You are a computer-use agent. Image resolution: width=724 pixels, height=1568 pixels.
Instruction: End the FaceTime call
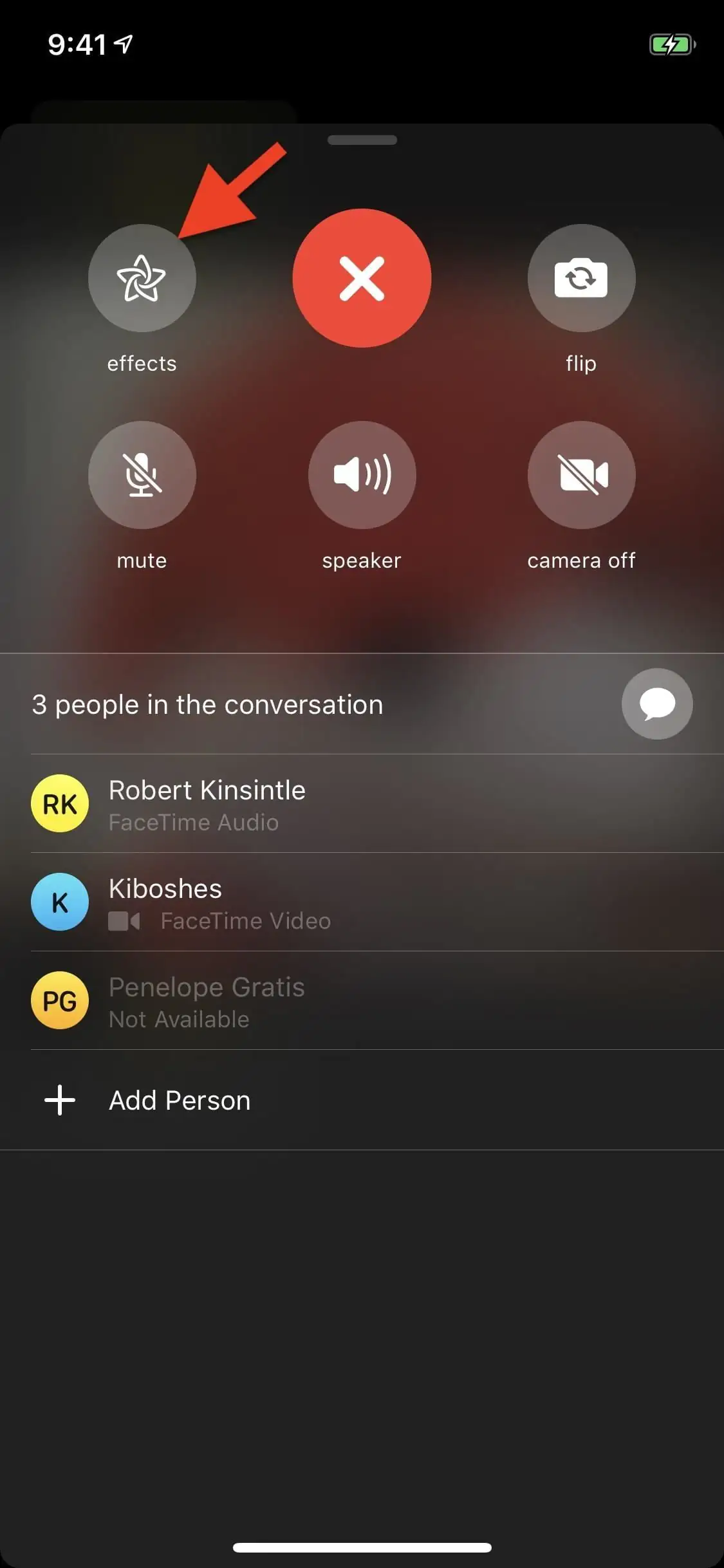pyautogui.click(x=362, y=278)
